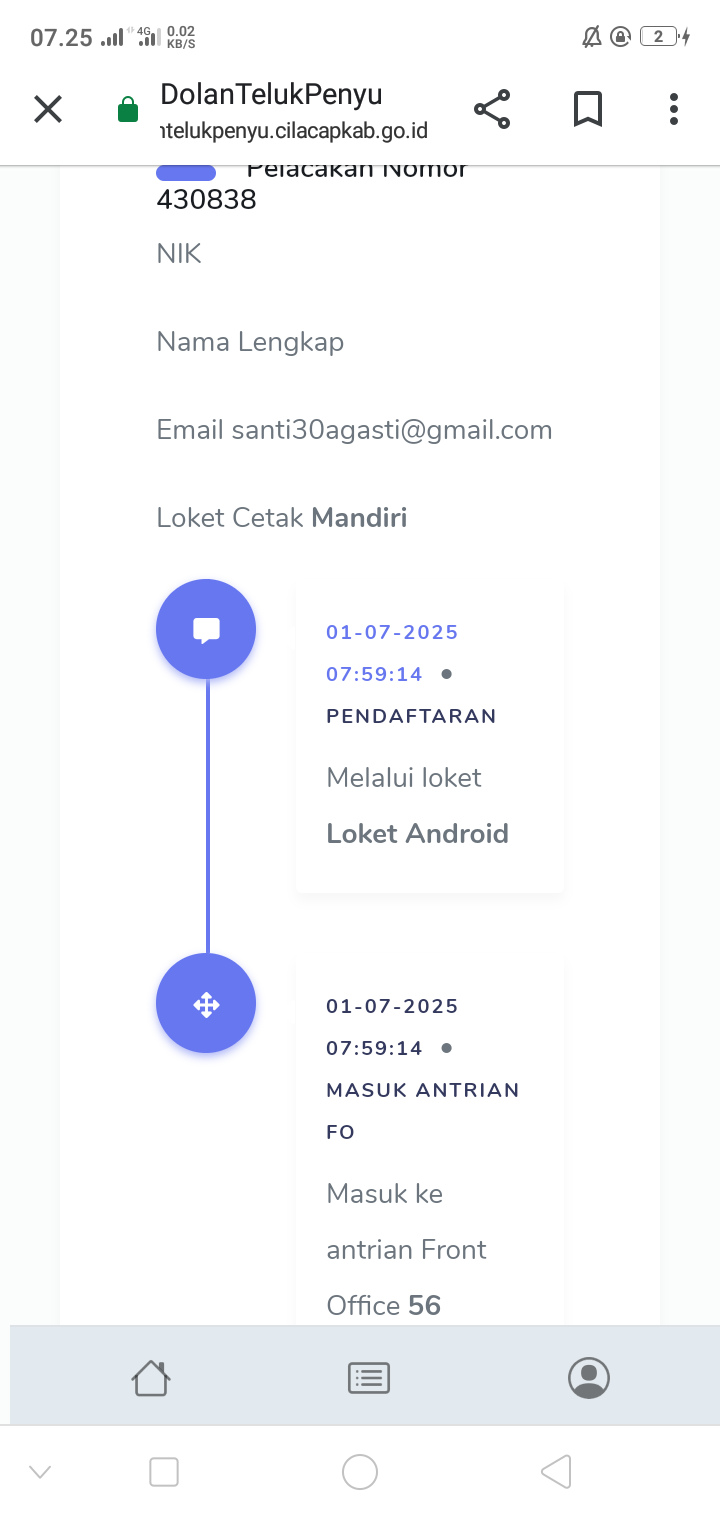Open recent apps with the square button
Image resolution: width=720 pixels, height=1520 pixels.
[x=164, y=1472]
